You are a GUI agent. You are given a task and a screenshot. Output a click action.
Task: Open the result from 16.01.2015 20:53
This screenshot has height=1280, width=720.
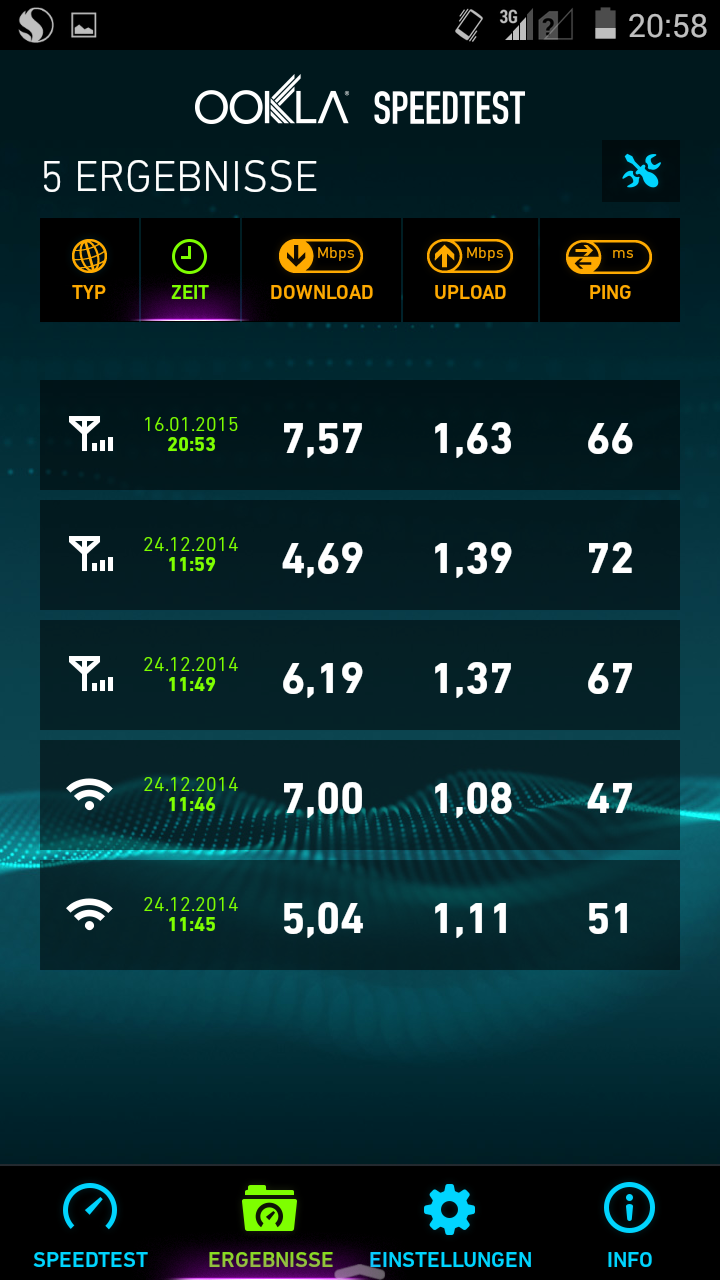click(360, 435)
